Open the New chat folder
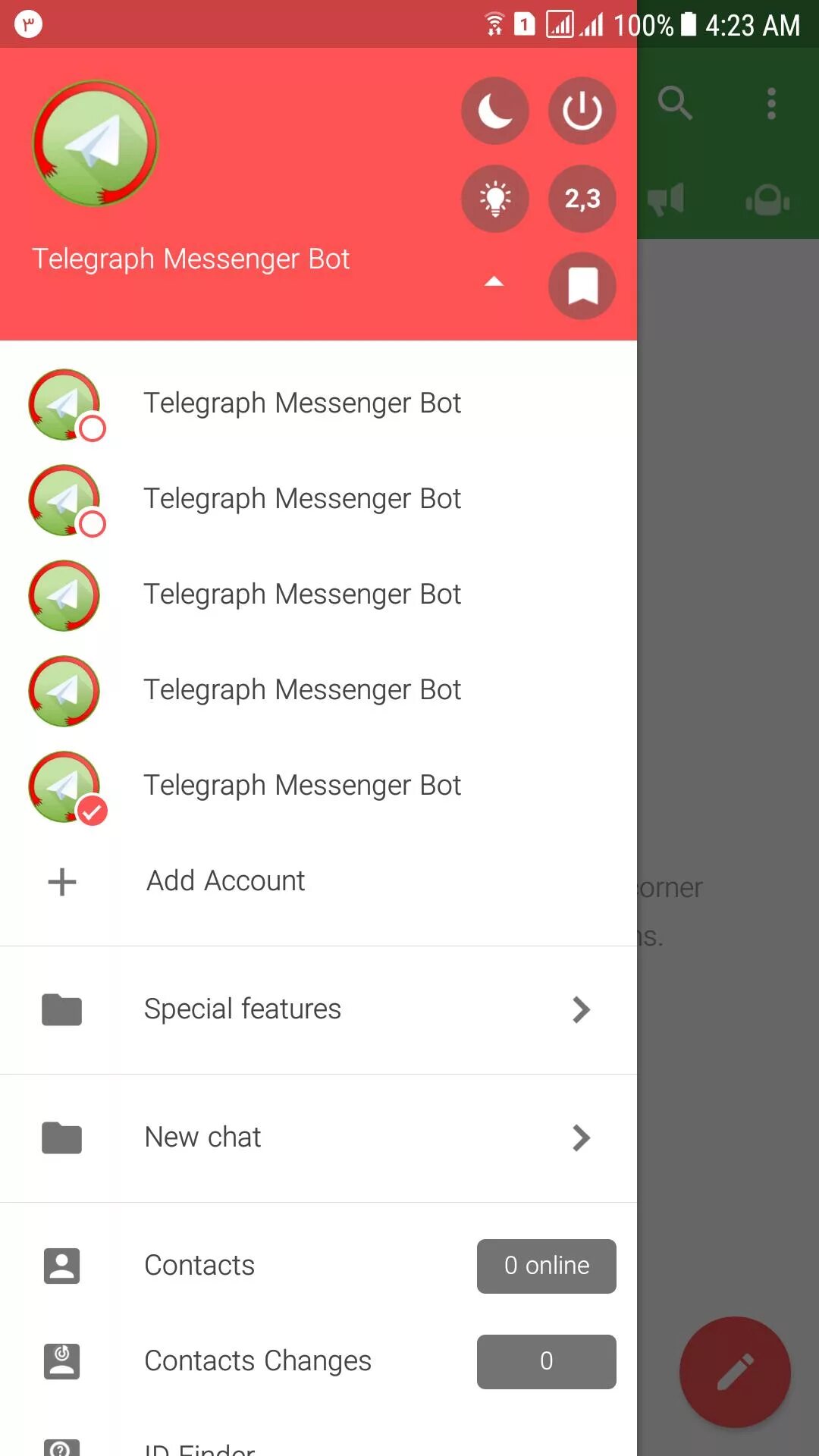This screenshot has width=819, height=1456. (318, 1138)
